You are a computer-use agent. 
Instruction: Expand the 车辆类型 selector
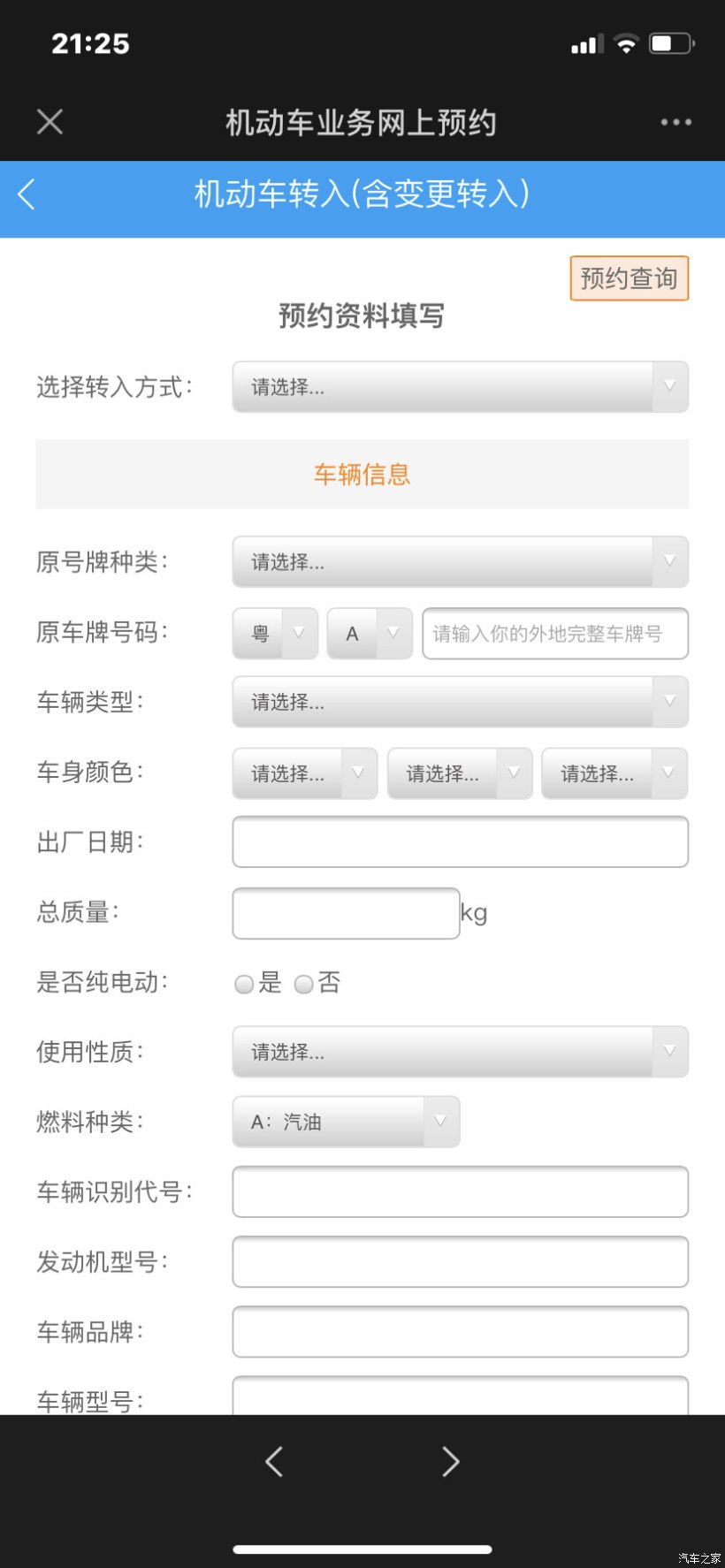tap(460, 702)
